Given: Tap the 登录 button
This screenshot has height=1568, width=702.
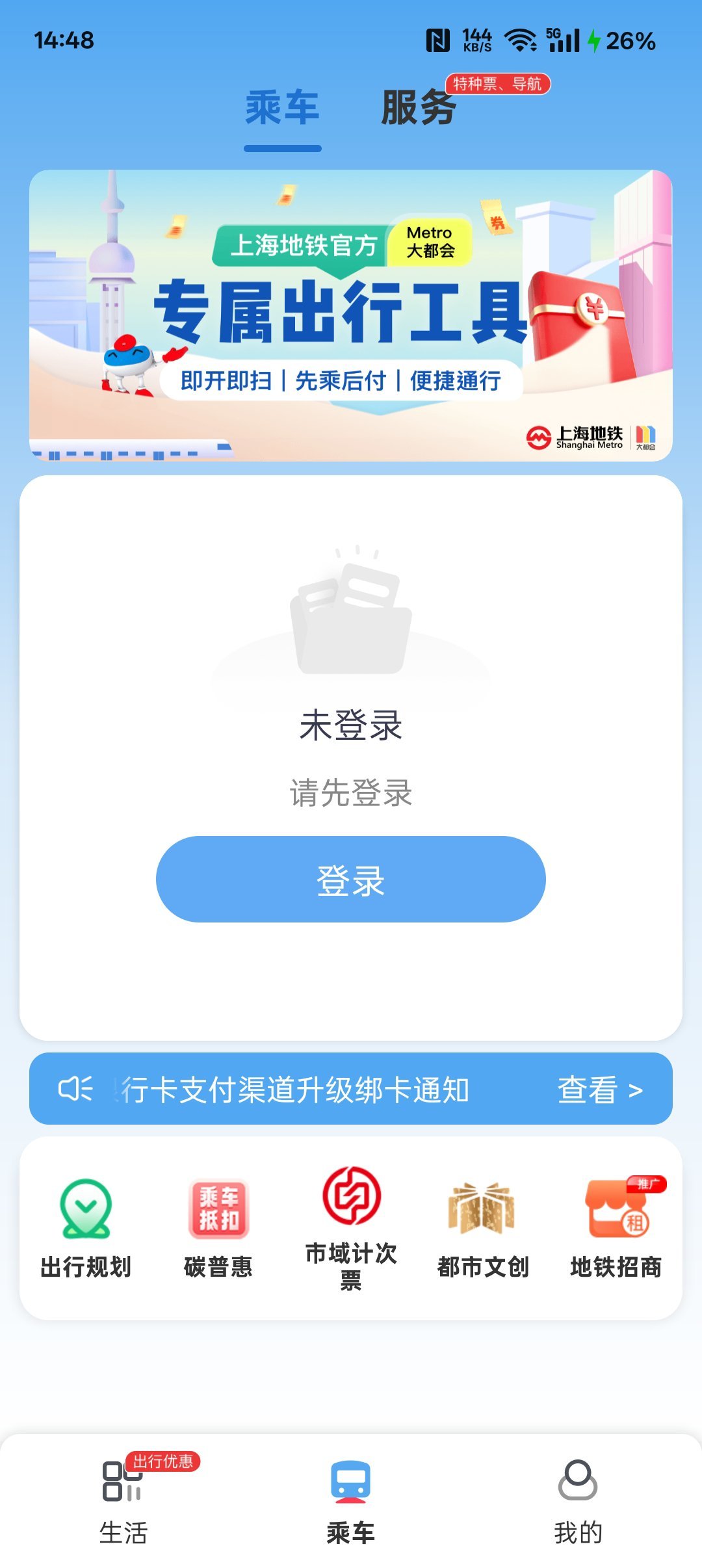Looking at the screenshot, I should point(351,879).
